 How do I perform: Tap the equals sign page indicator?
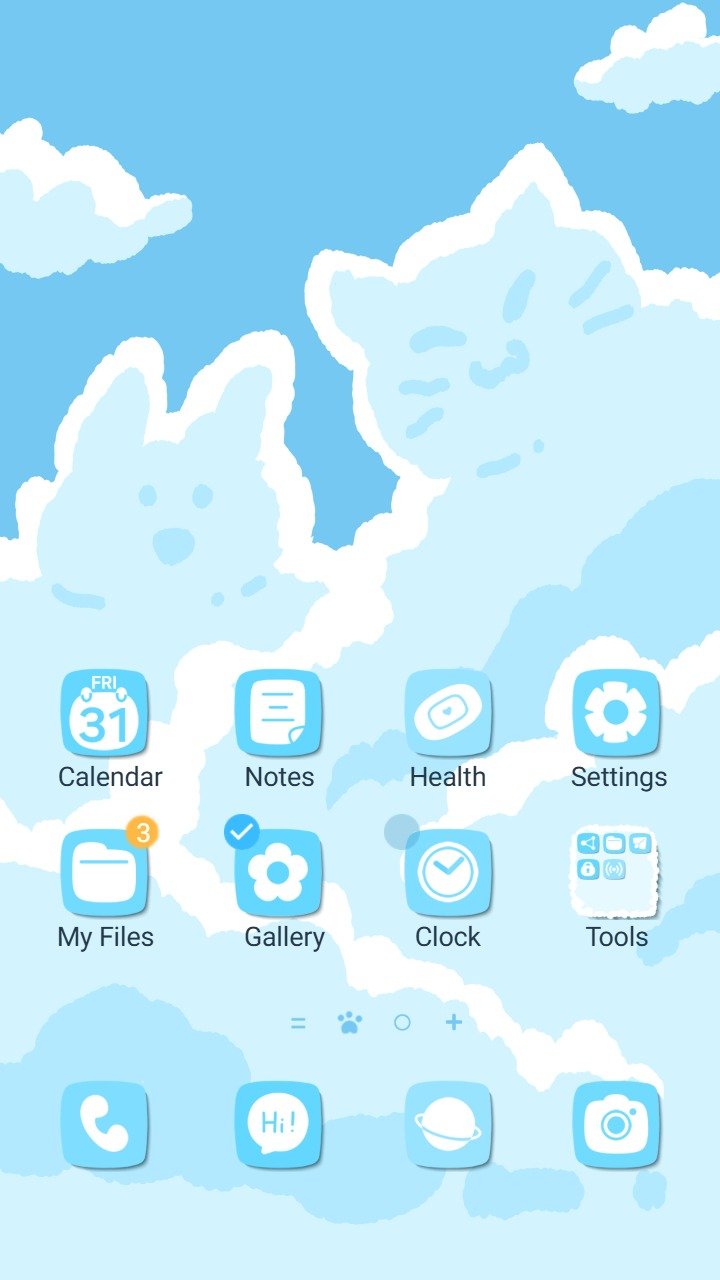298,1022
